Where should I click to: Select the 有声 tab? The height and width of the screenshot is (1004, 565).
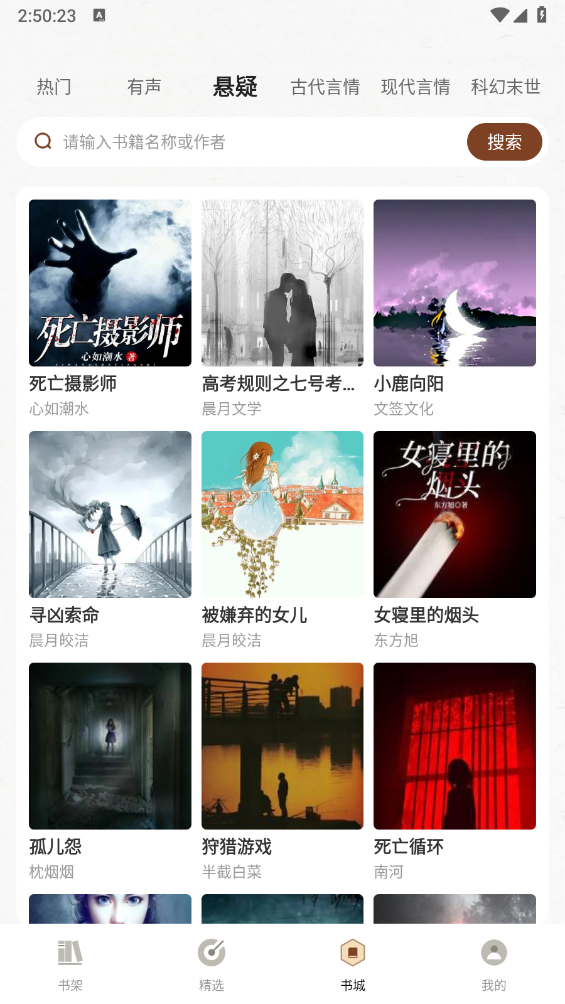[x=144, y=86]
